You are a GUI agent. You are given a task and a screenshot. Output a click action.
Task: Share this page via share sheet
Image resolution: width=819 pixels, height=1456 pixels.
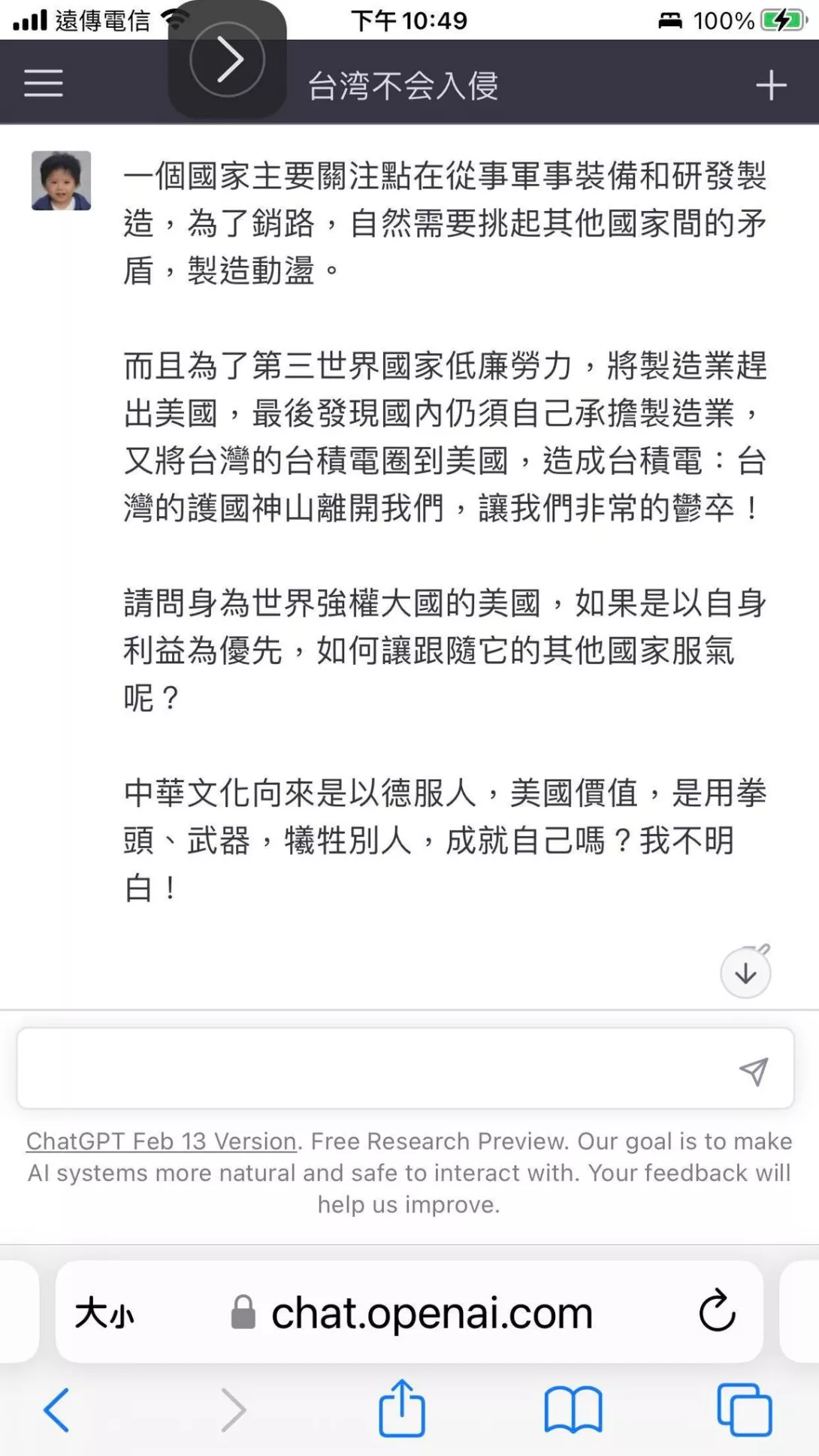(x=402, y=1408)
